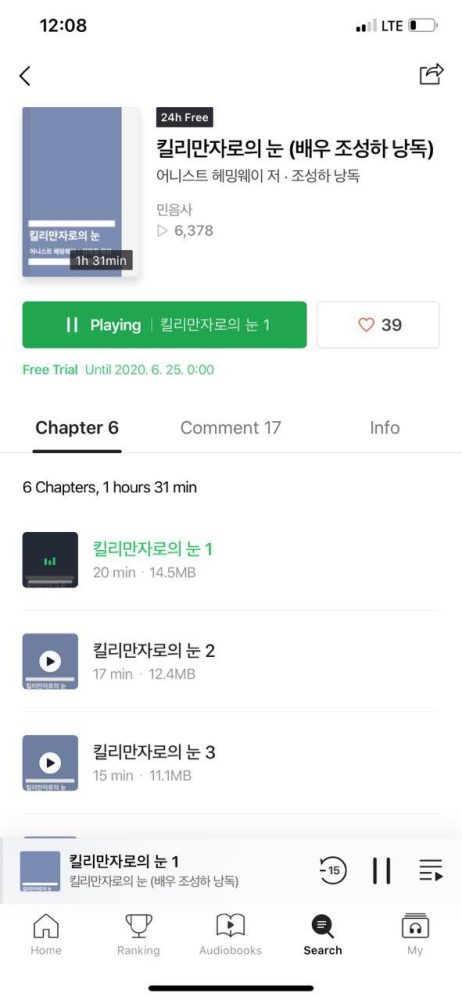This screenshot has width=462, height=1000.
Task: Switch to the Audiobooks tab
Action: click(x=230, y=934)
